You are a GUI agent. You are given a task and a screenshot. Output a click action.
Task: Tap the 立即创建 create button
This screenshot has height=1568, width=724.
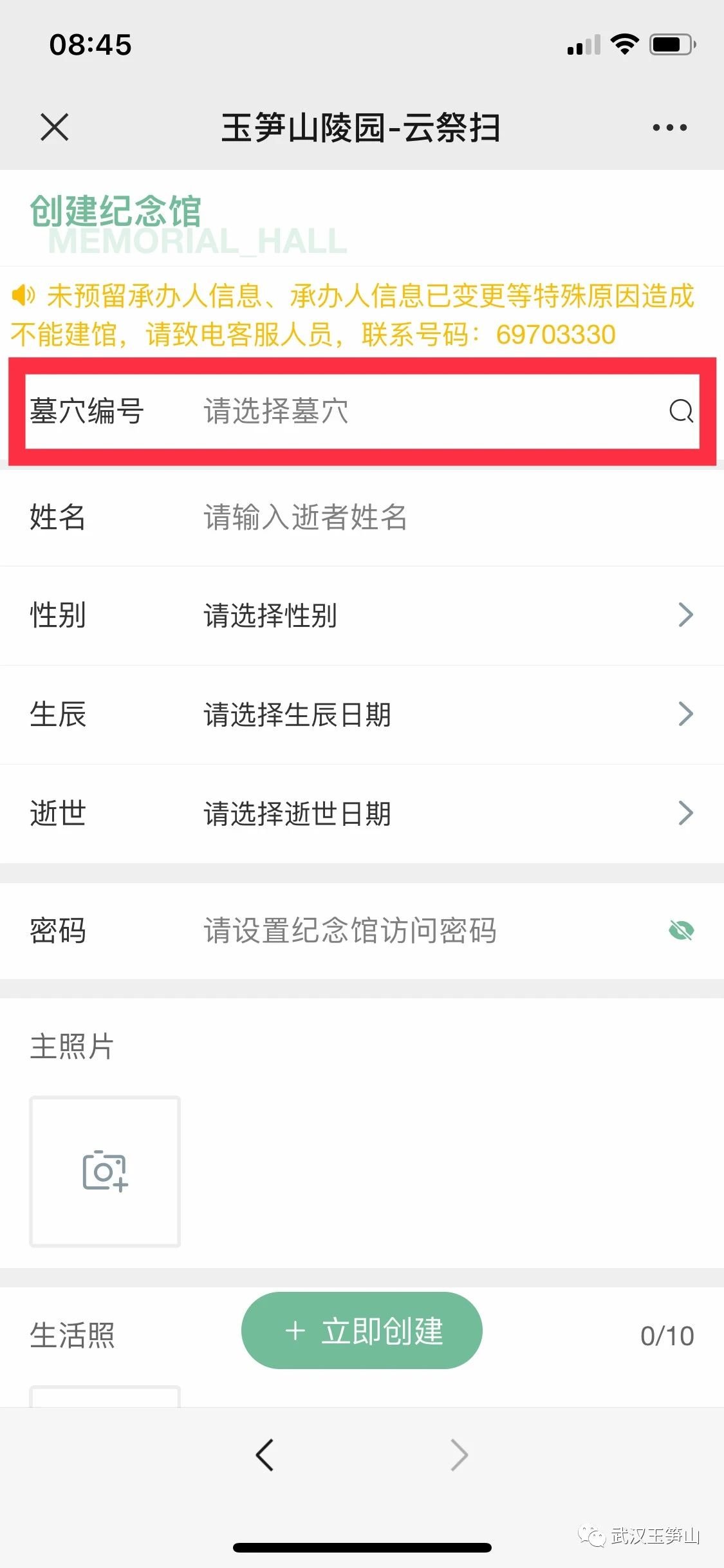(x=362, y=1330)
